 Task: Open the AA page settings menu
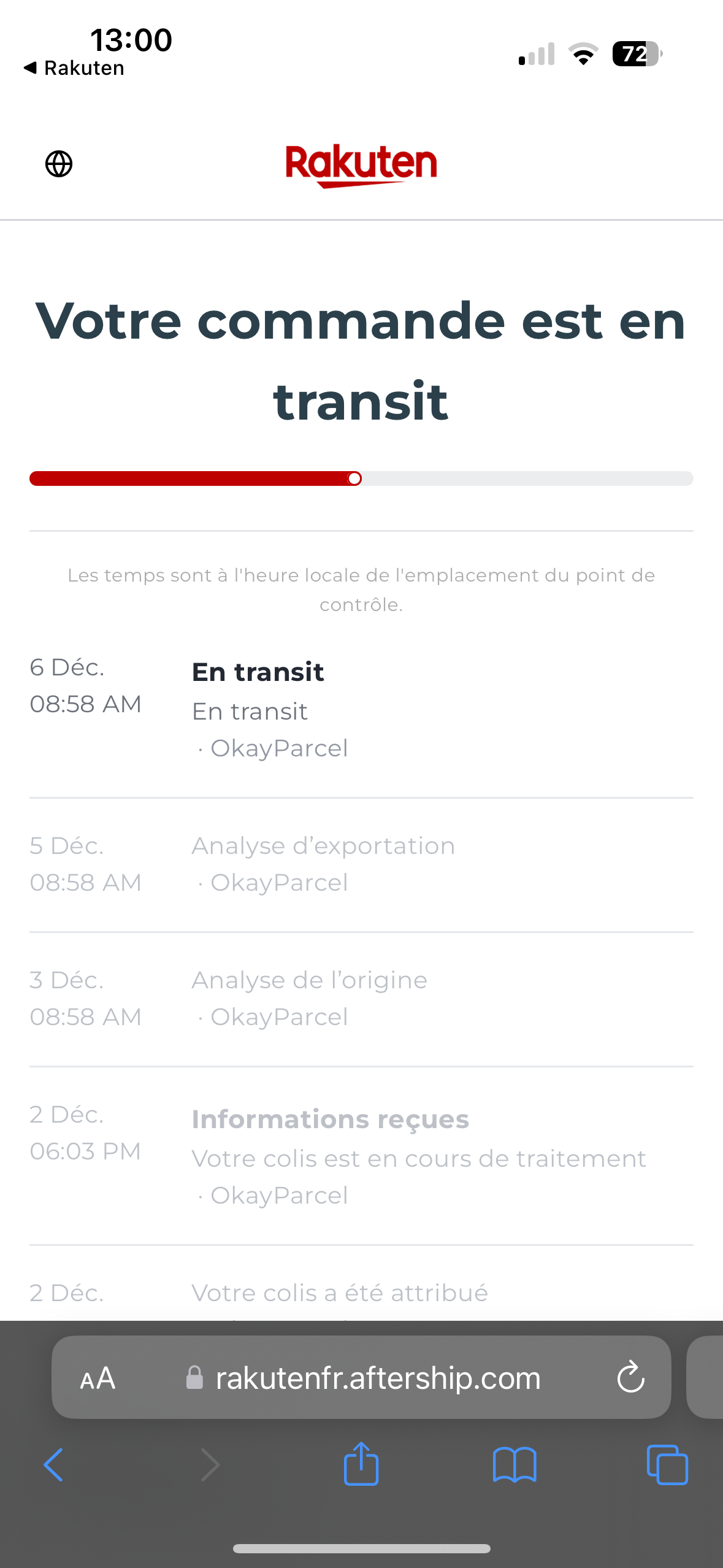tap(98, 1378)
